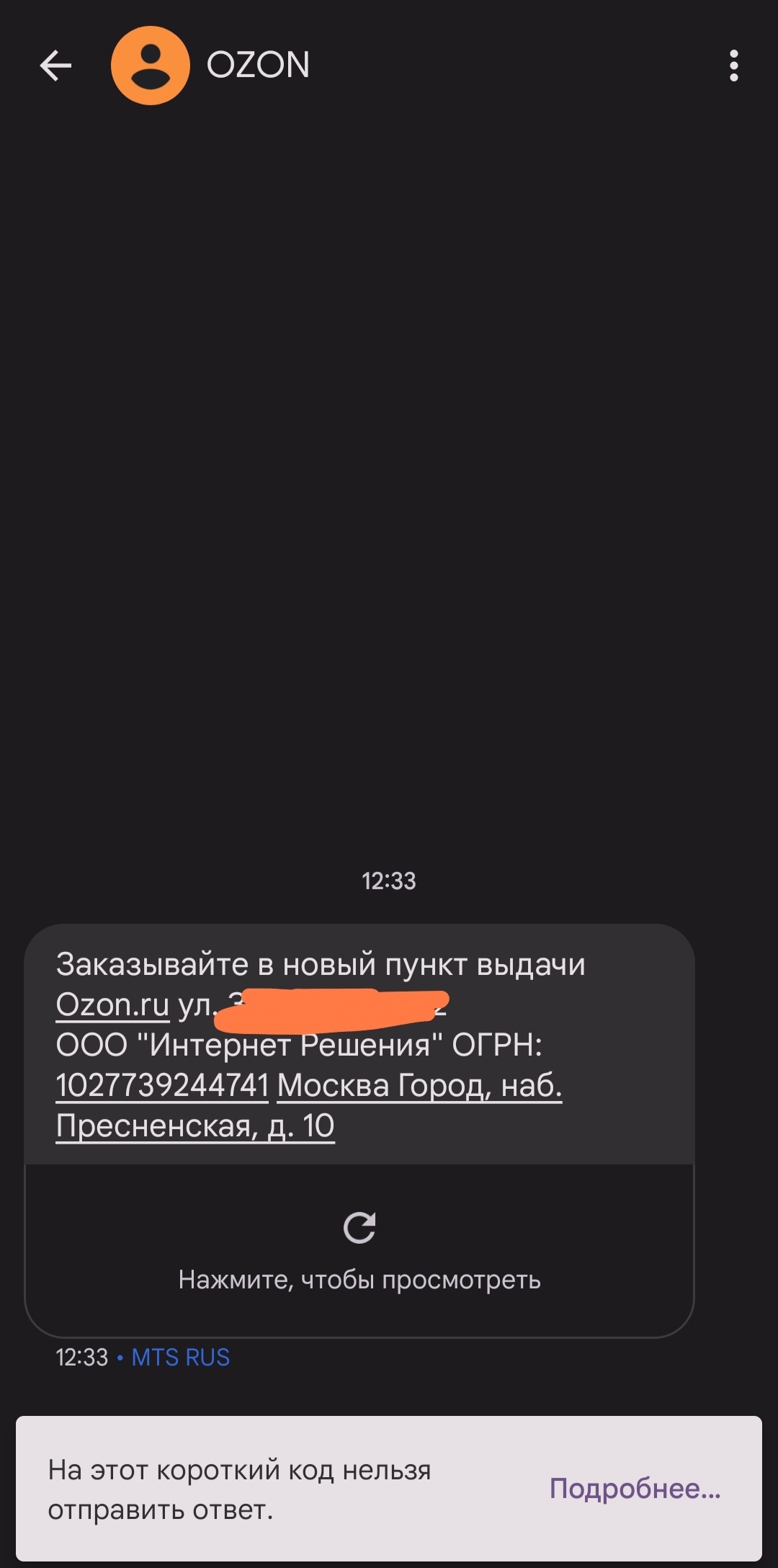Tap Нажмите, чтобы просмотреть to load the preview
This screenshot has width=778, height=1568.
[x=359, y=1250]
